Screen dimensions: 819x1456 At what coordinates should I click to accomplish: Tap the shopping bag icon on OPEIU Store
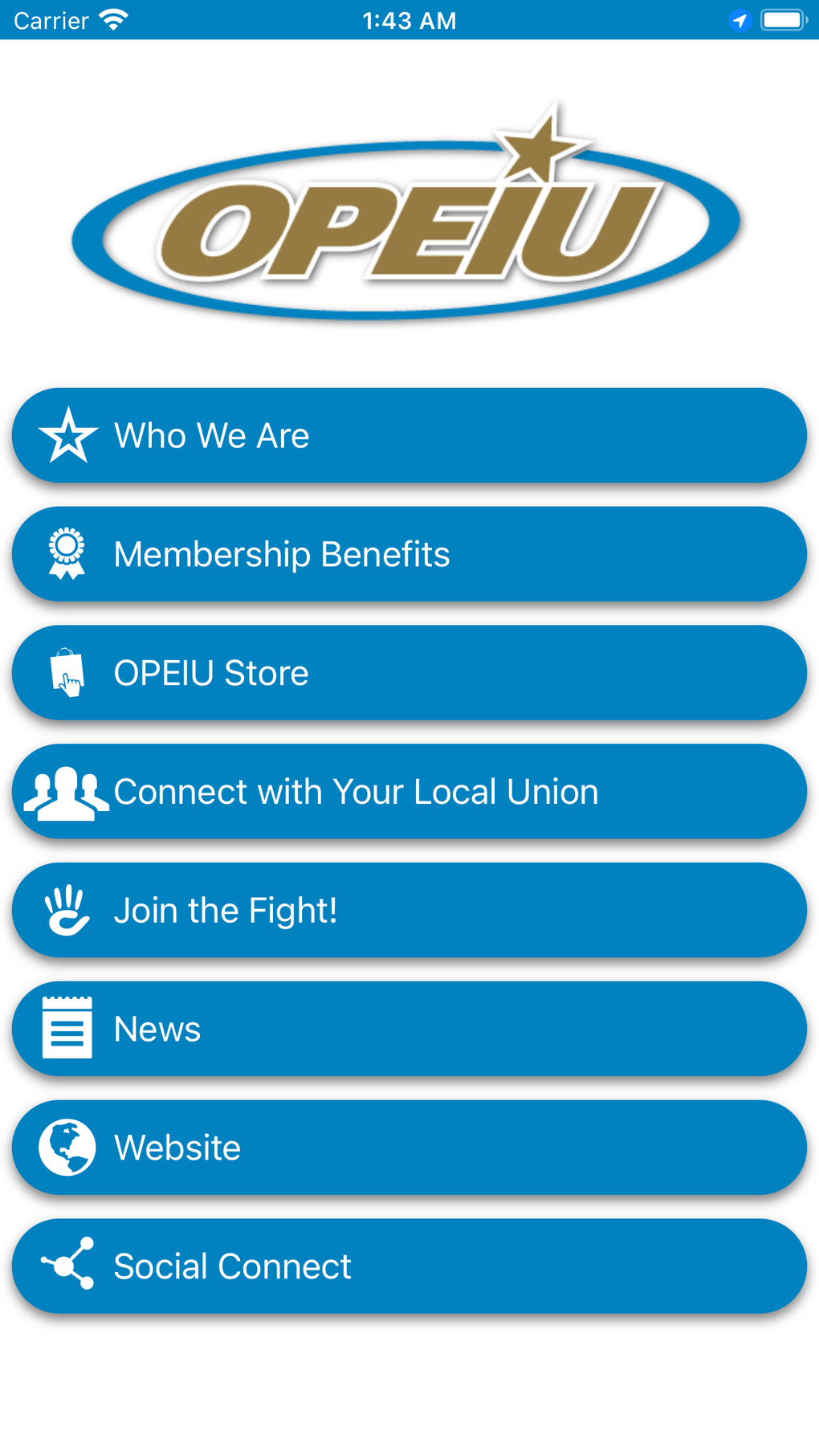click(68, 673)
